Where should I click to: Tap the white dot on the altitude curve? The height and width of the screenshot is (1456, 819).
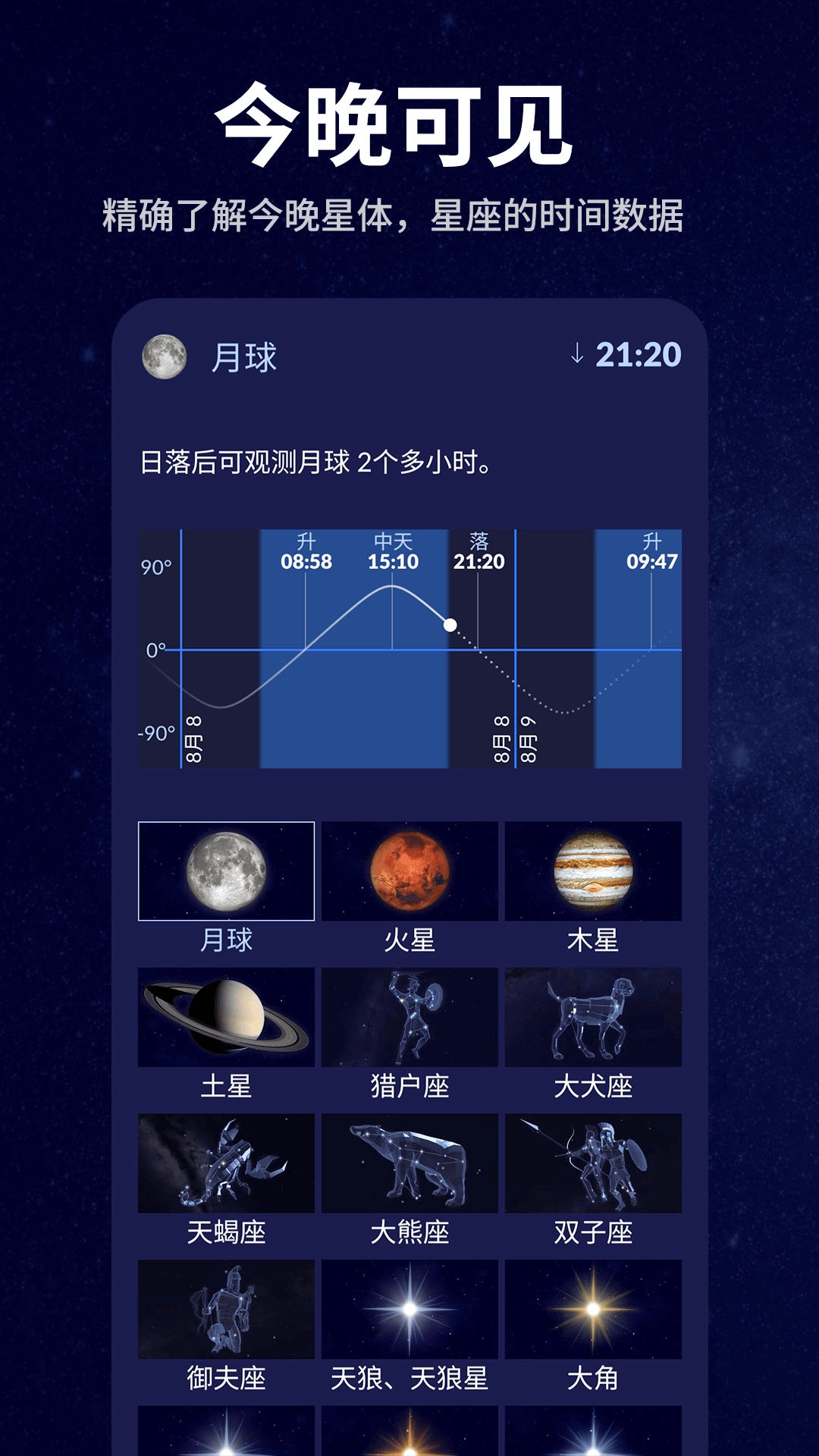tap(450, 625)
